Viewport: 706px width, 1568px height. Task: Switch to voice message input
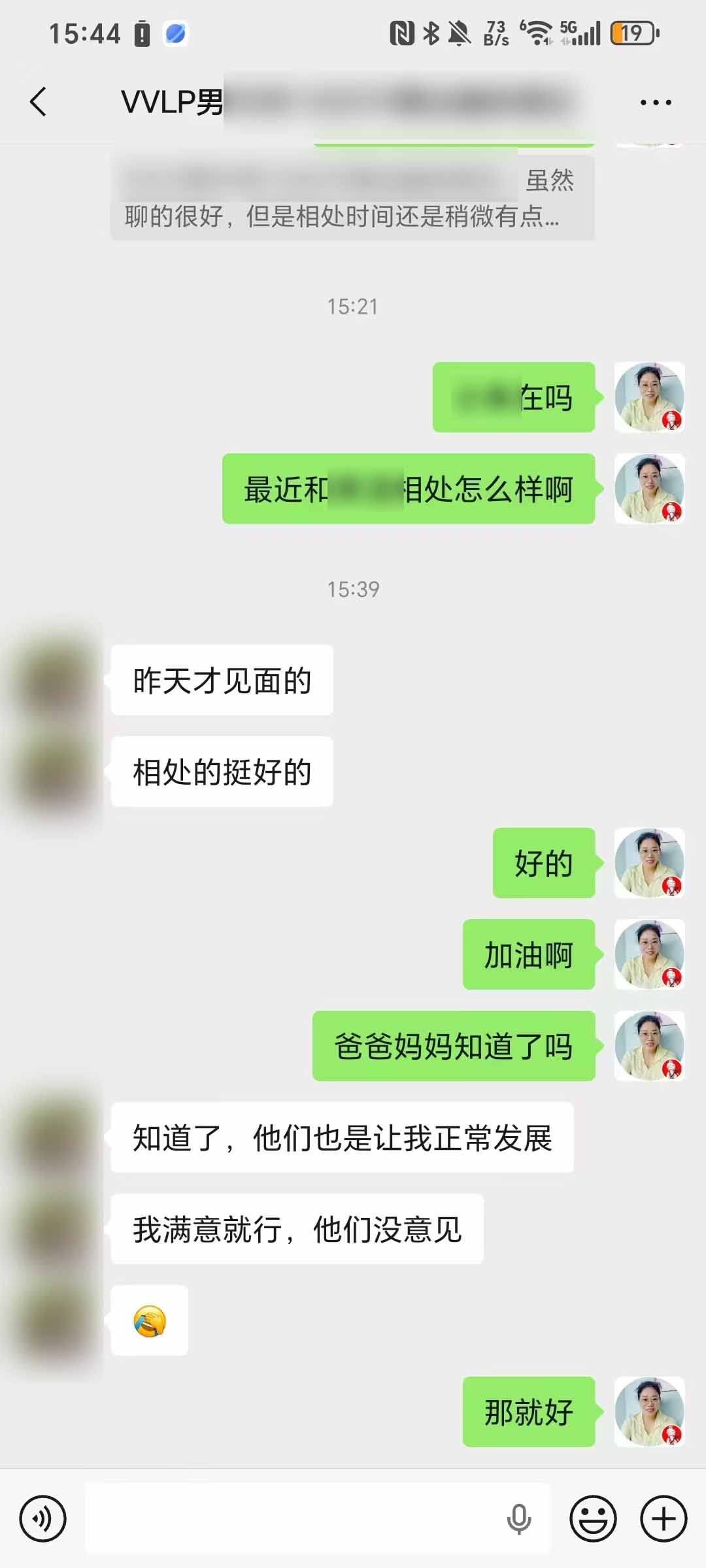[43, 1518]
